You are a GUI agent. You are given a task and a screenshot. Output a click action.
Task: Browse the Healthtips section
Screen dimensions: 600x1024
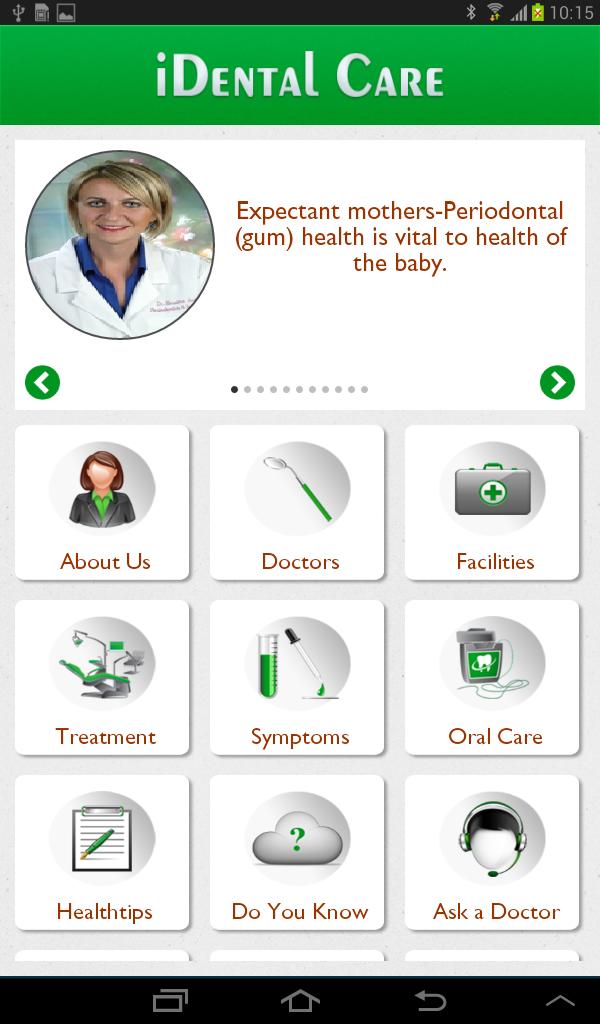pos(102,853)
